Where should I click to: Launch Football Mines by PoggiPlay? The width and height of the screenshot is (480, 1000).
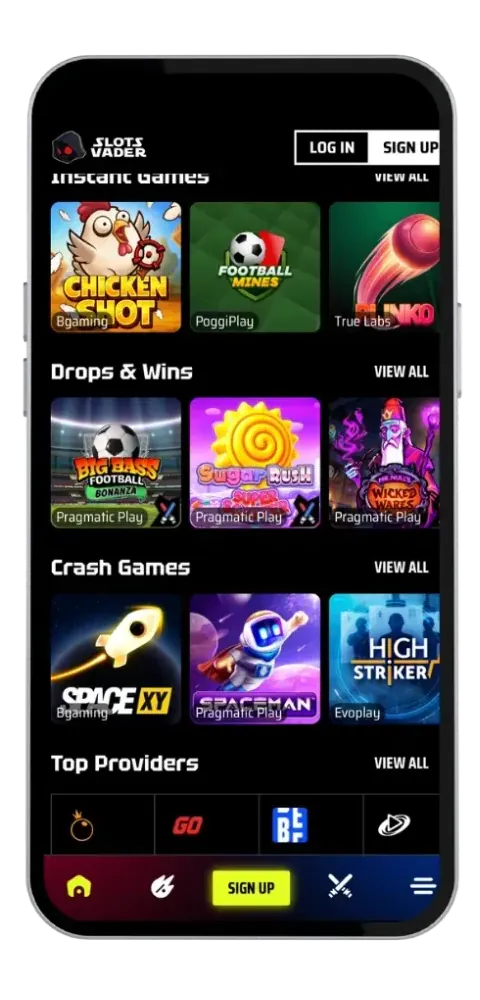click(x=255, y=267)
